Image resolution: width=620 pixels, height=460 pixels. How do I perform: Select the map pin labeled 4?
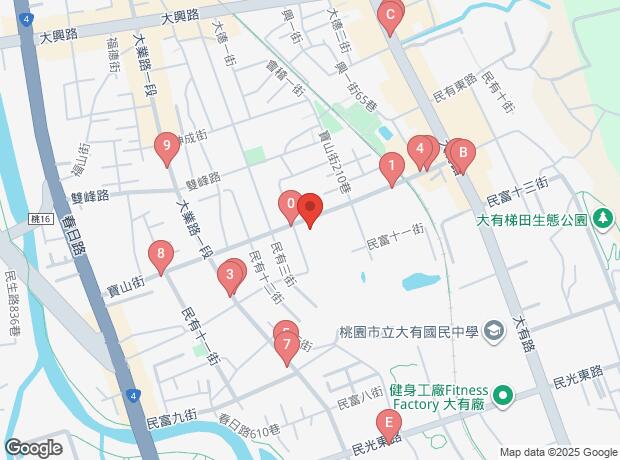click(x=421, y=151)
